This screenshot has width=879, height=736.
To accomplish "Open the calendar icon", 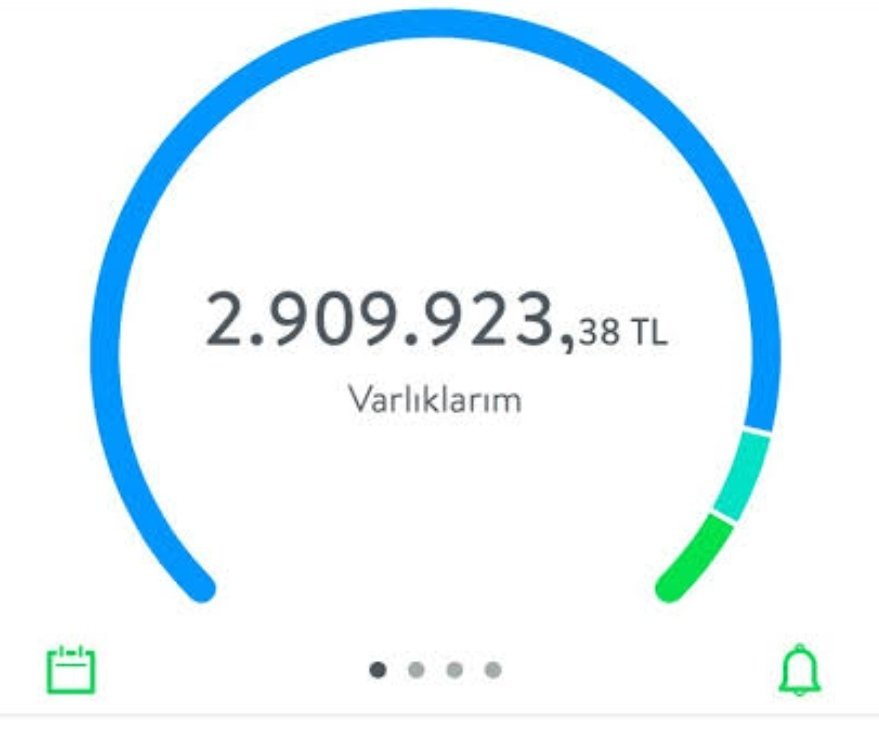I will click(72, 669).
